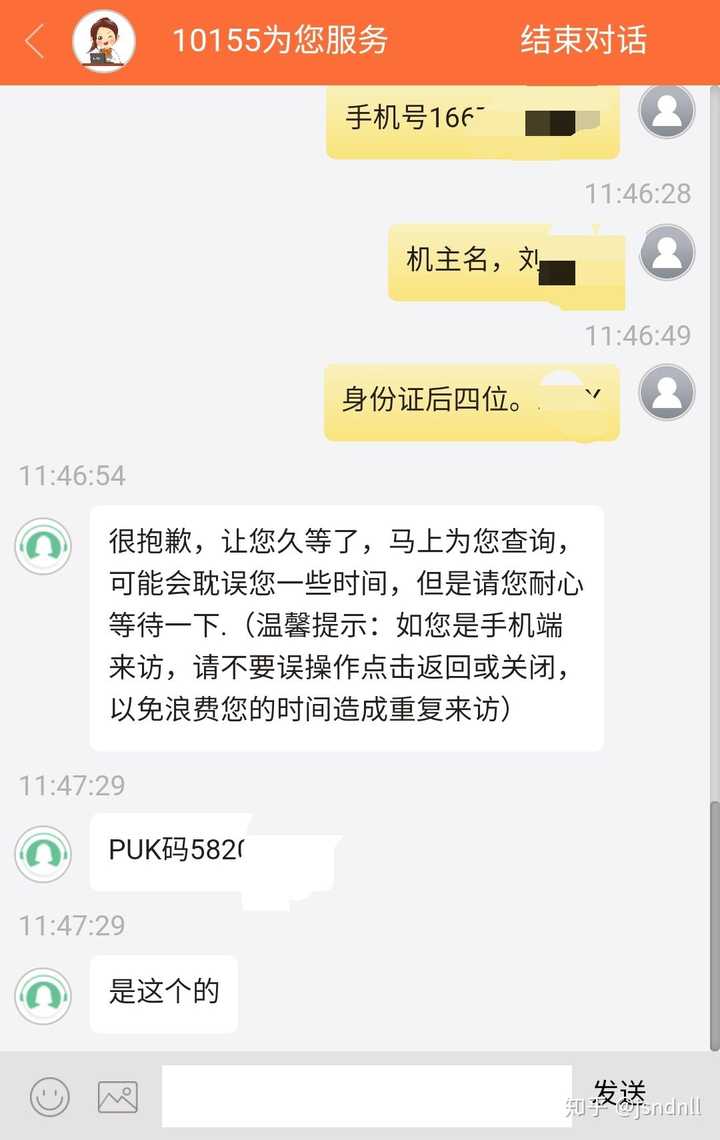Viewport: 720px width, 1140px height.
Task: Click 结束对话 to end the conversation
Action: [x=582, y=41]
